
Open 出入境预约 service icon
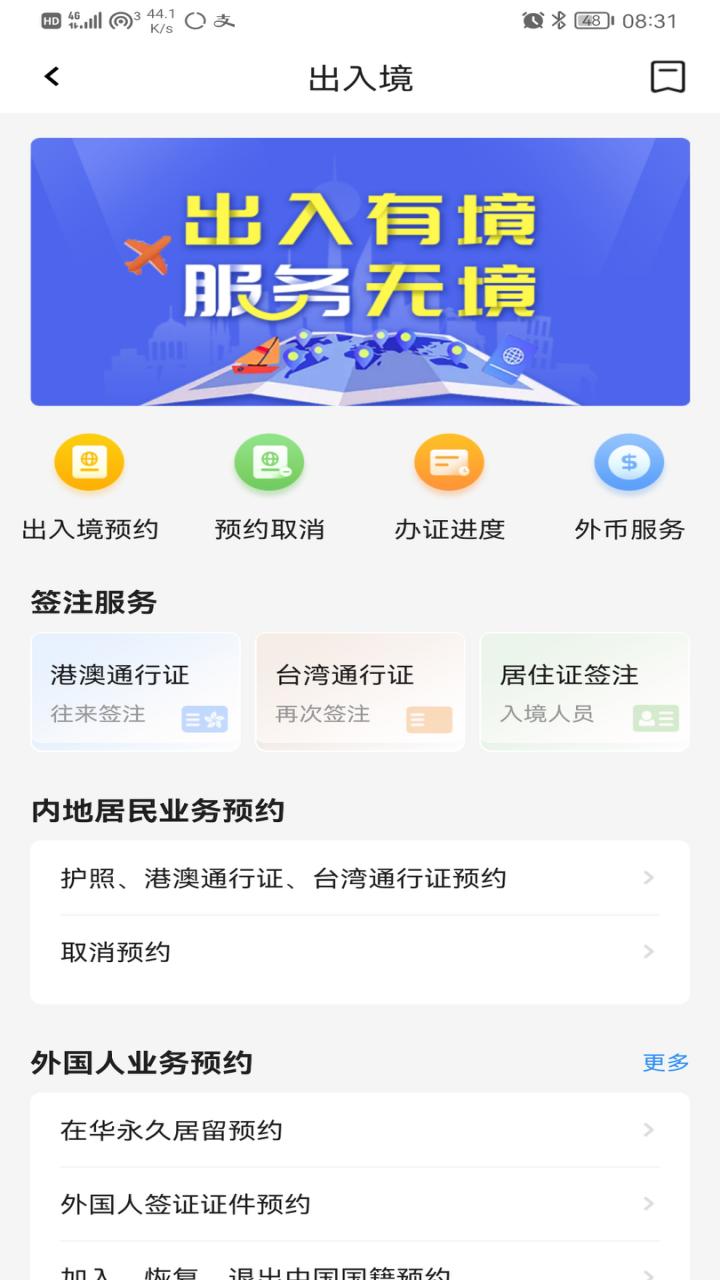88,463
